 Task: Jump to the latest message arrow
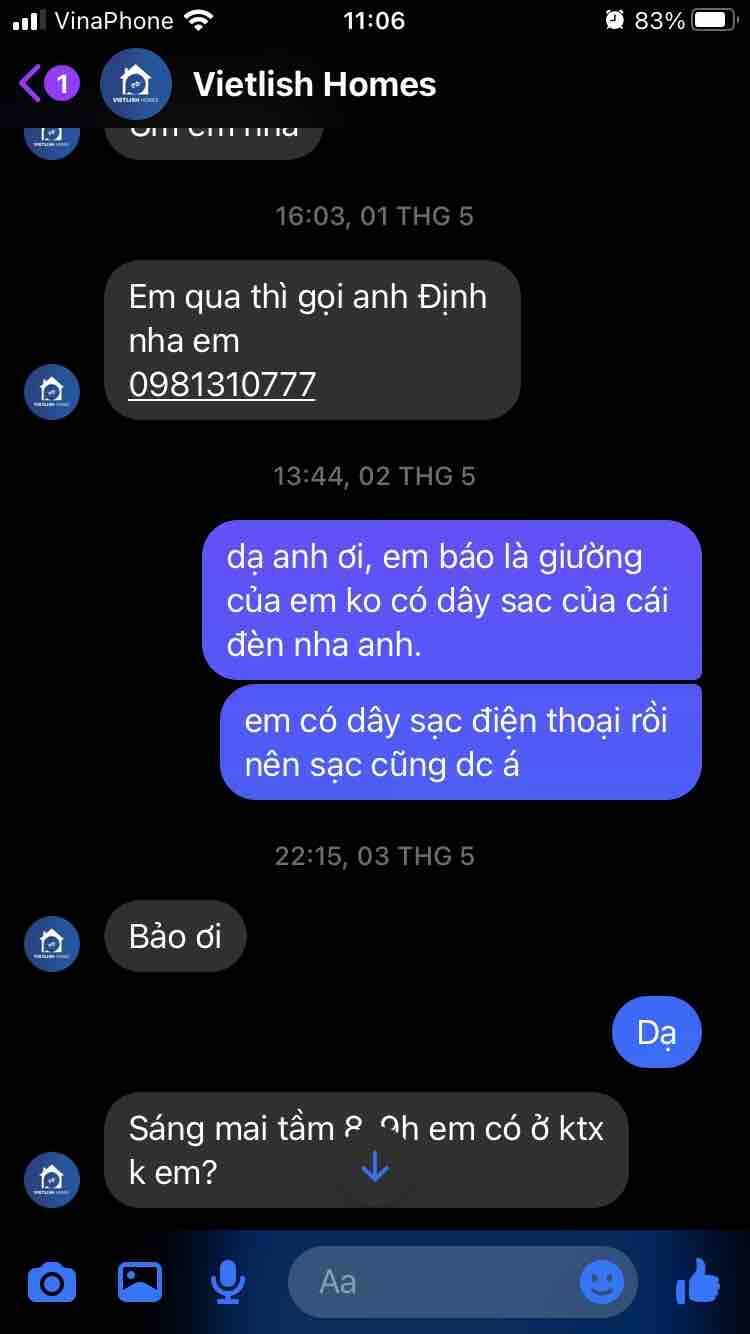[x=375, y=1166]
